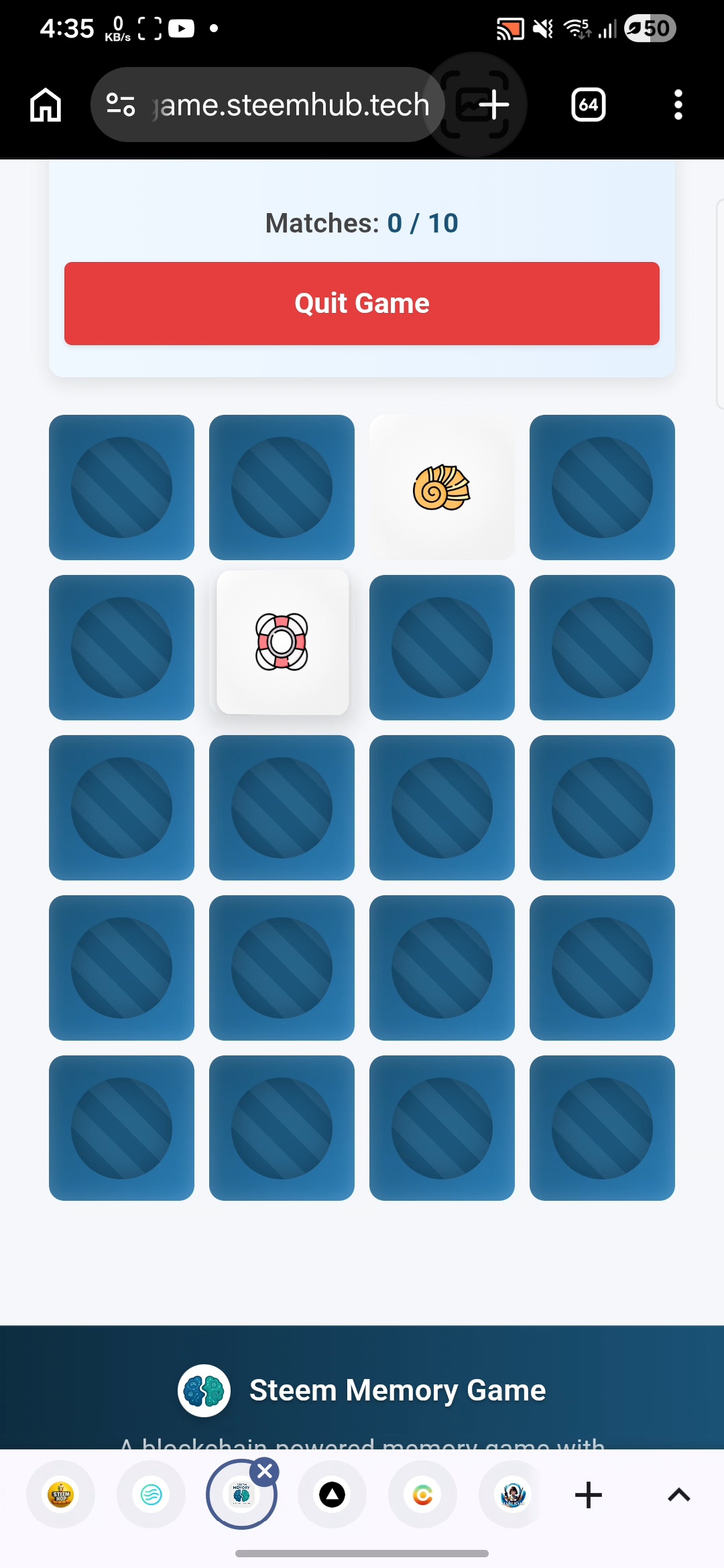Tap the revealed seashell card
This screenshot has height=1568, width=724.
(442, 487)
